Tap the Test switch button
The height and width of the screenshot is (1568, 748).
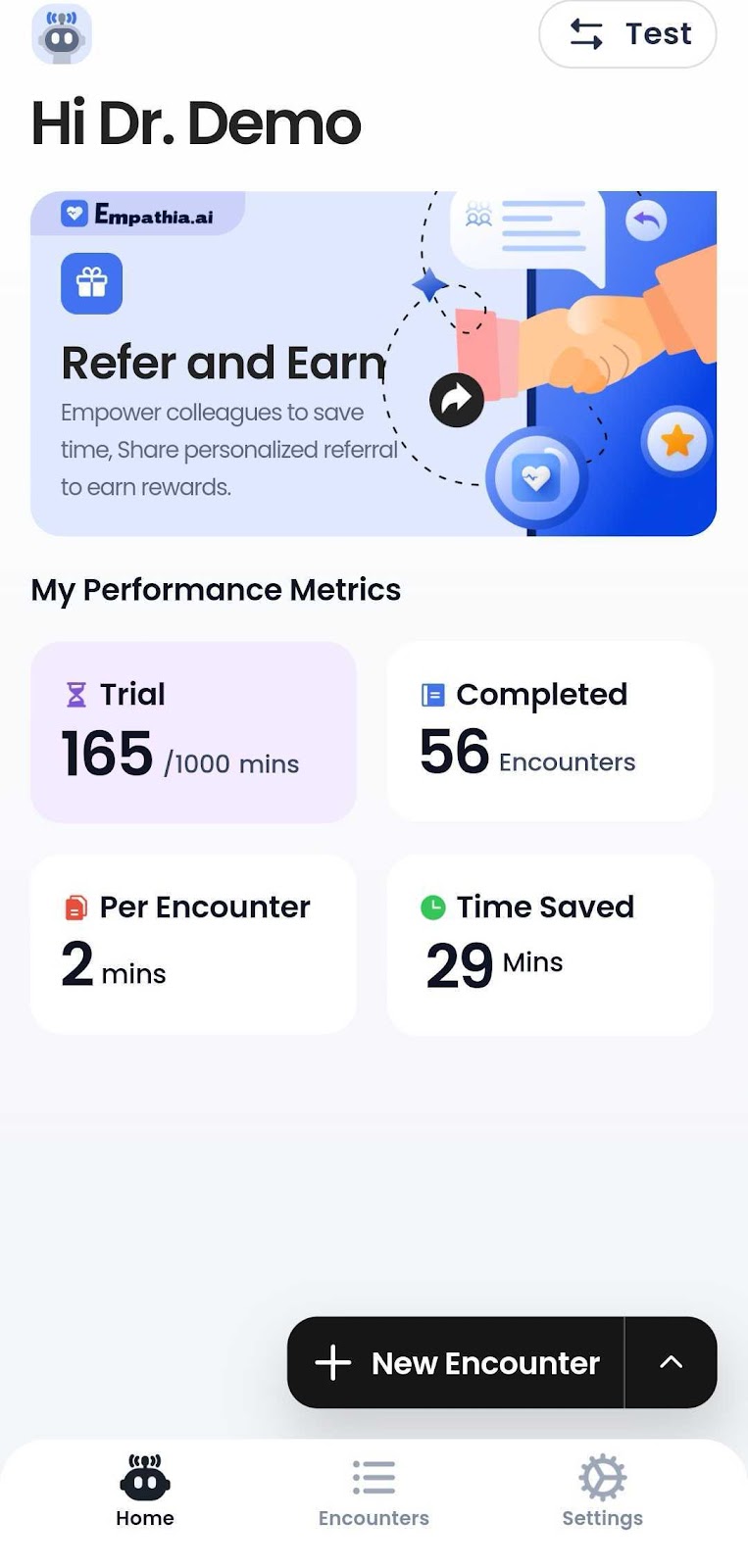pos(627,34)
